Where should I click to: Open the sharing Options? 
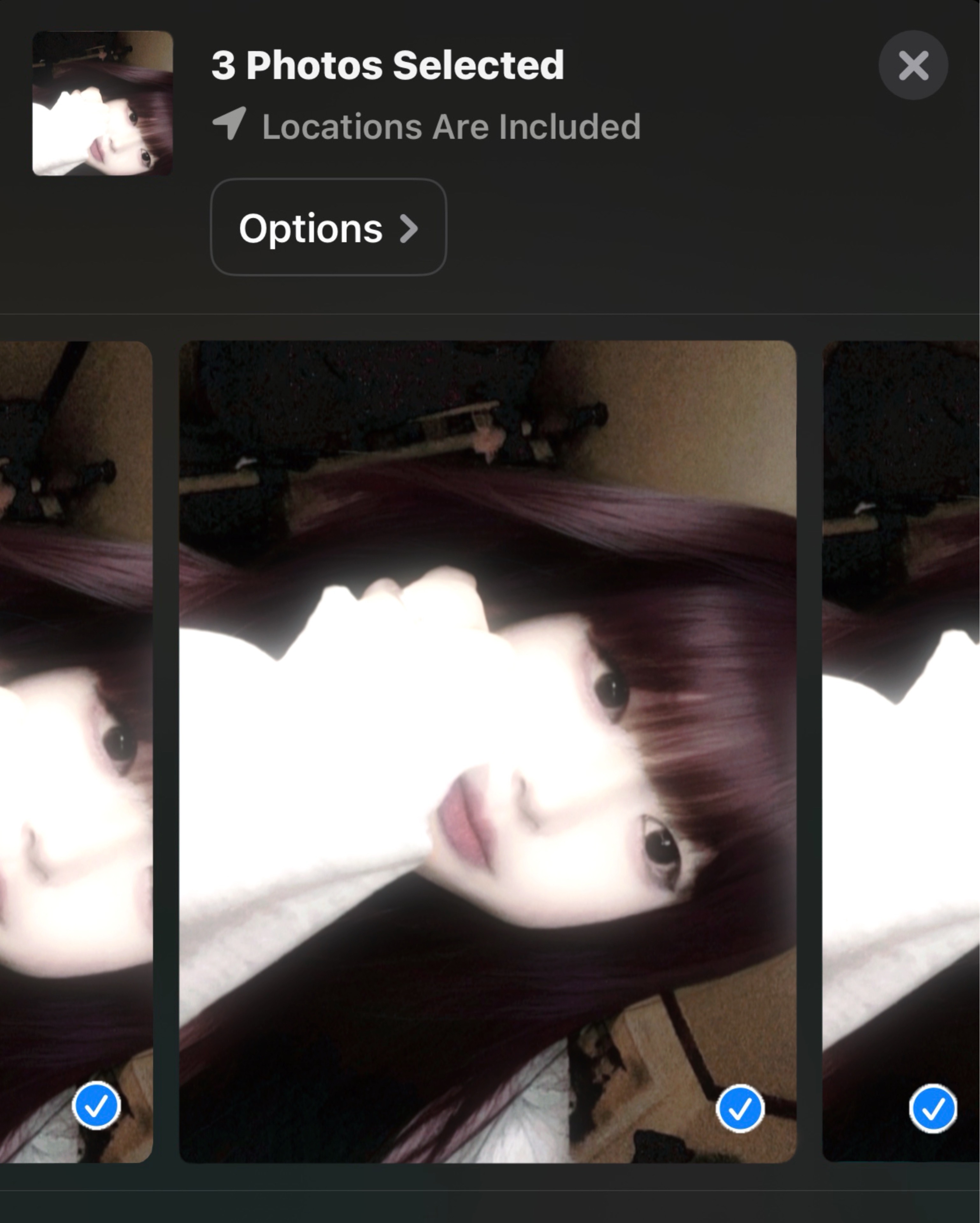pos(328,227)
